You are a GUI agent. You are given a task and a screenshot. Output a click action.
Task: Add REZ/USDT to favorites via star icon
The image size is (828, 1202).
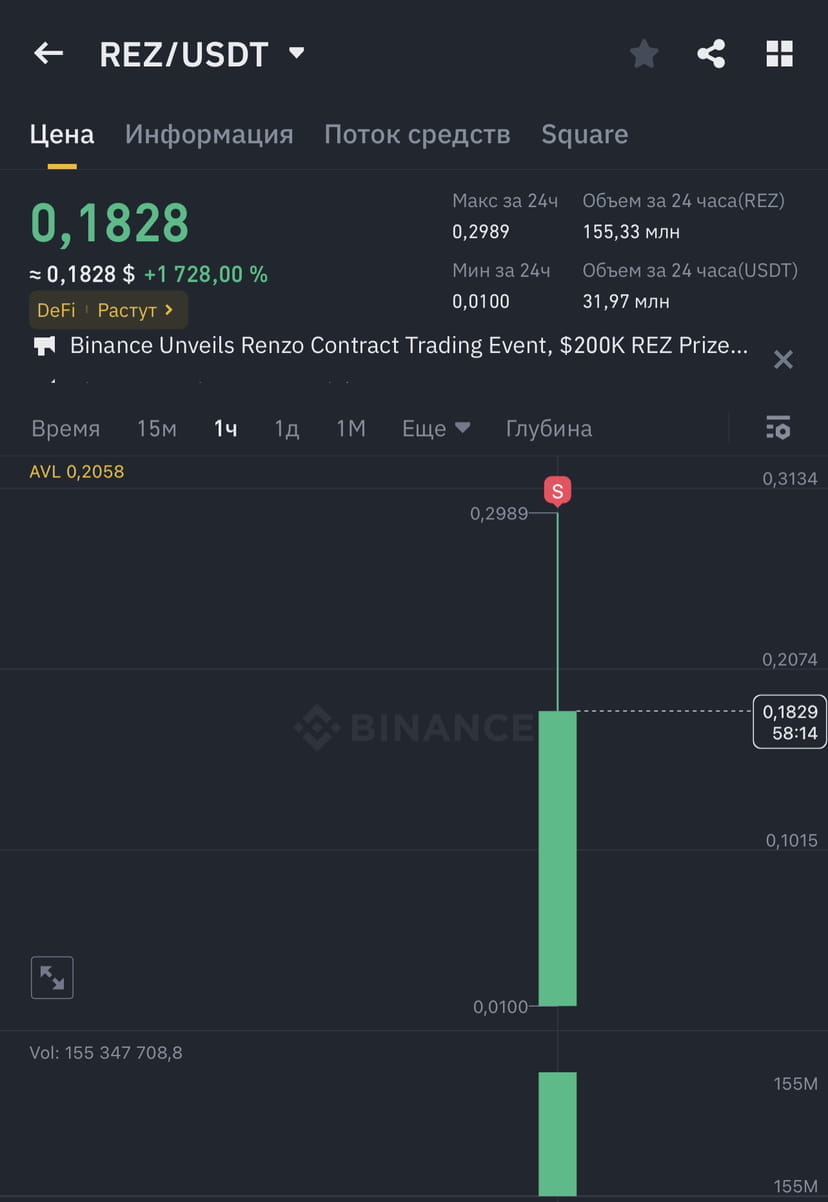click(643, 54)
